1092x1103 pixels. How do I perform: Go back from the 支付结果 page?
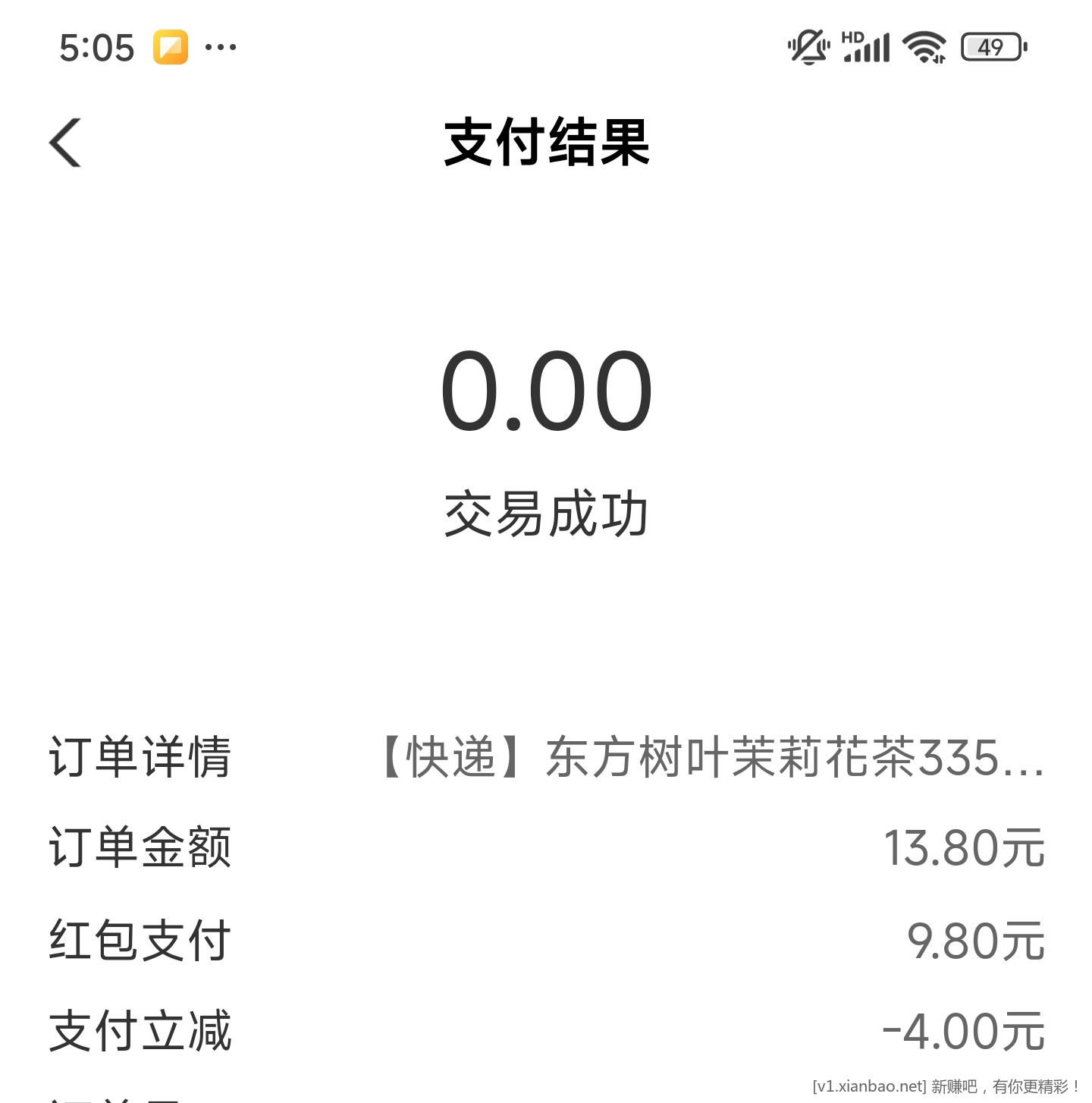(x=65, y=143)
